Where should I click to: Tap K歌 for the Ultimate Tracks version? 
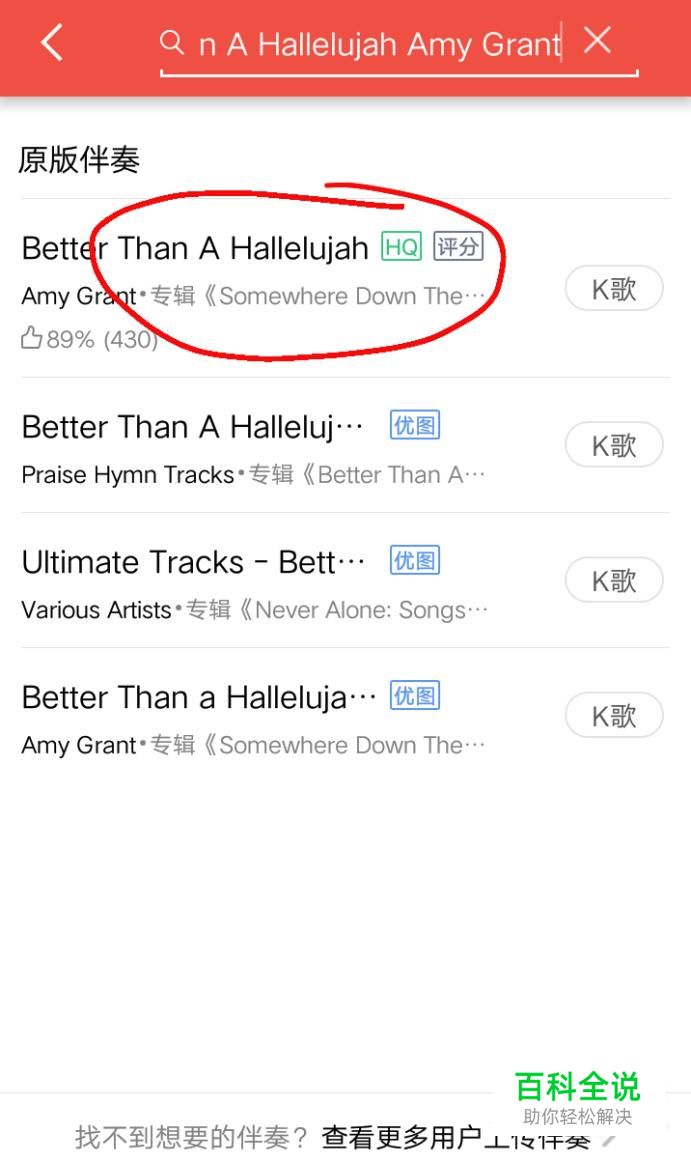[x=614, y=580]
